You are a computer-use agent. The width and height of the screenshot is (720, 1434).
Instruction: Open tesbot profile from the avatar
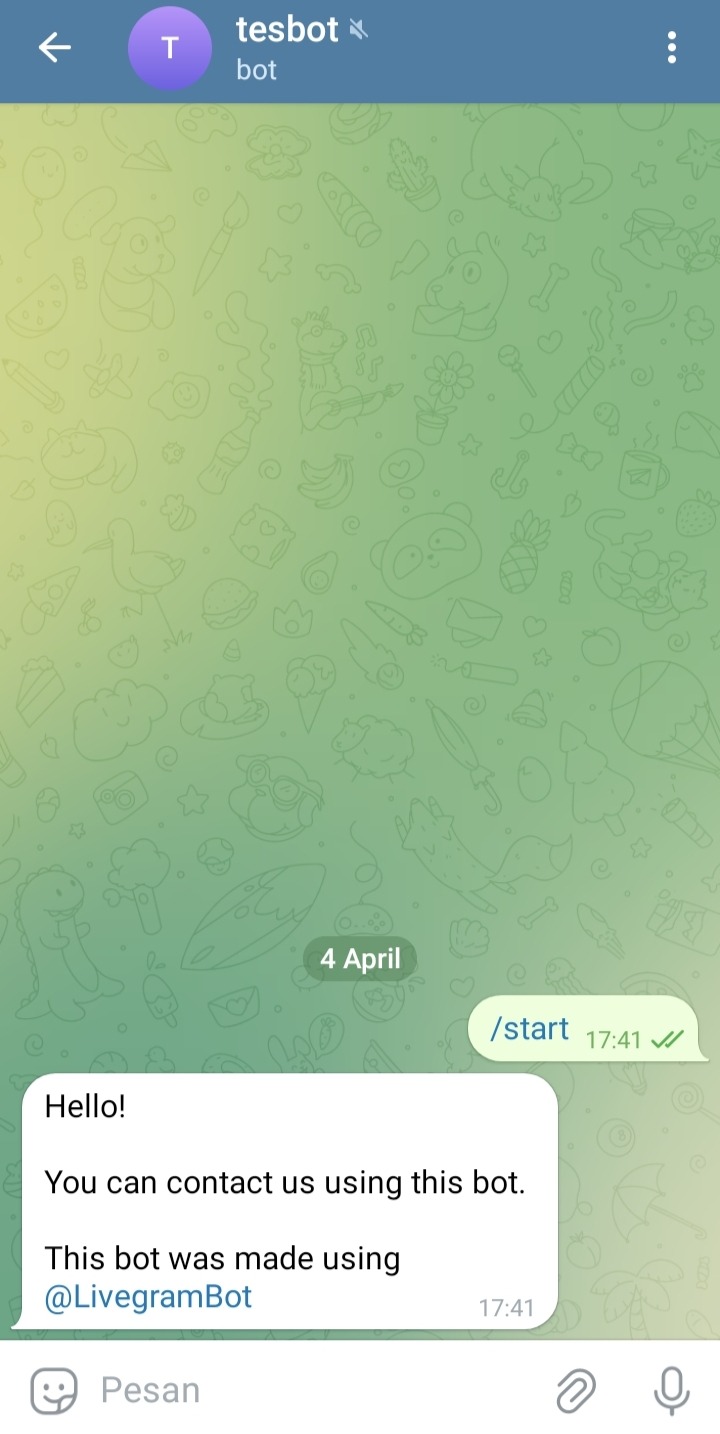(x=170, y=48)
